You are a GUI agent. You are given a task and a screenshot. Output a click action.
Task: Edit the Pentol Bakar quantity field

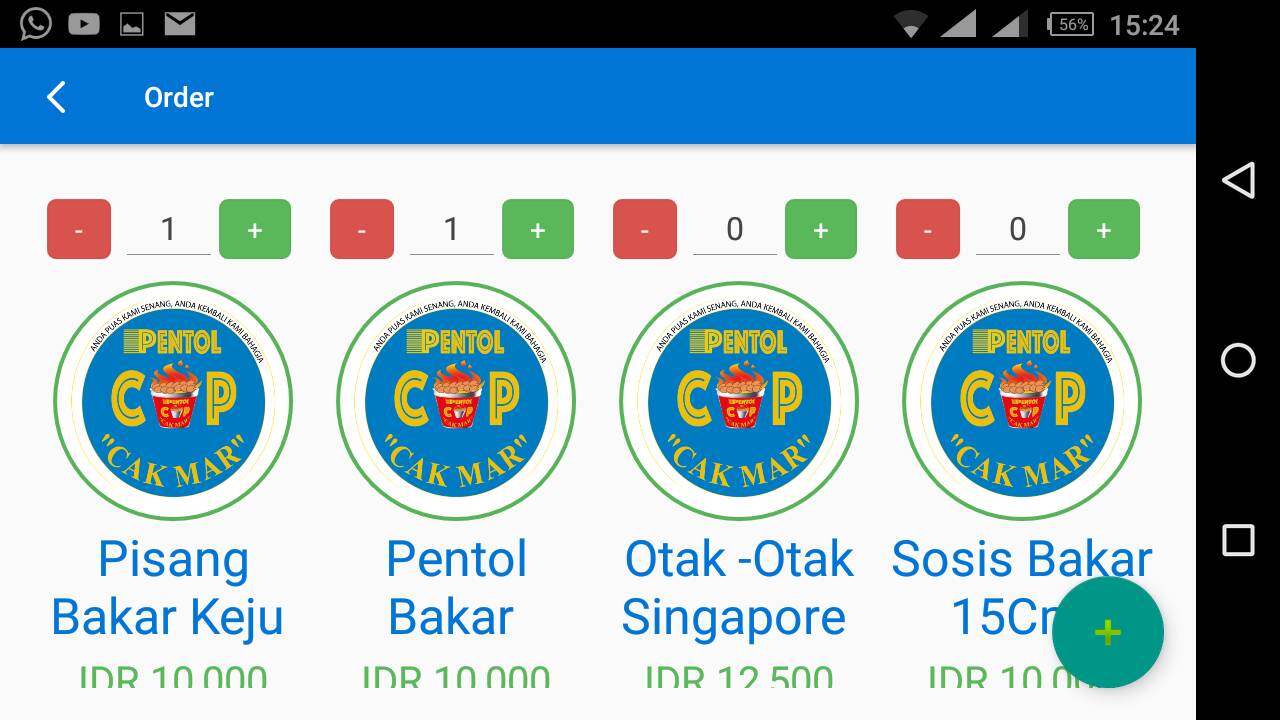[451, 230]
